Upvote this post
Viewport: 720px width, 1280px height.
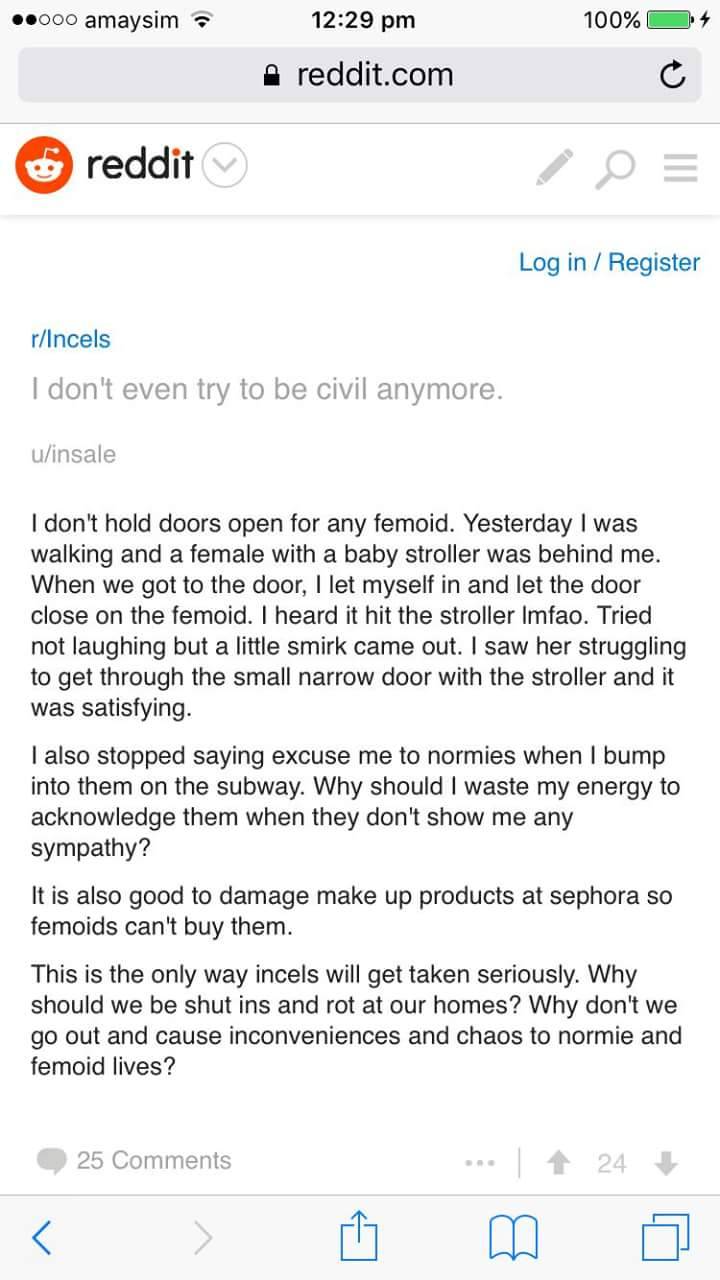[x=557, y=1163]
